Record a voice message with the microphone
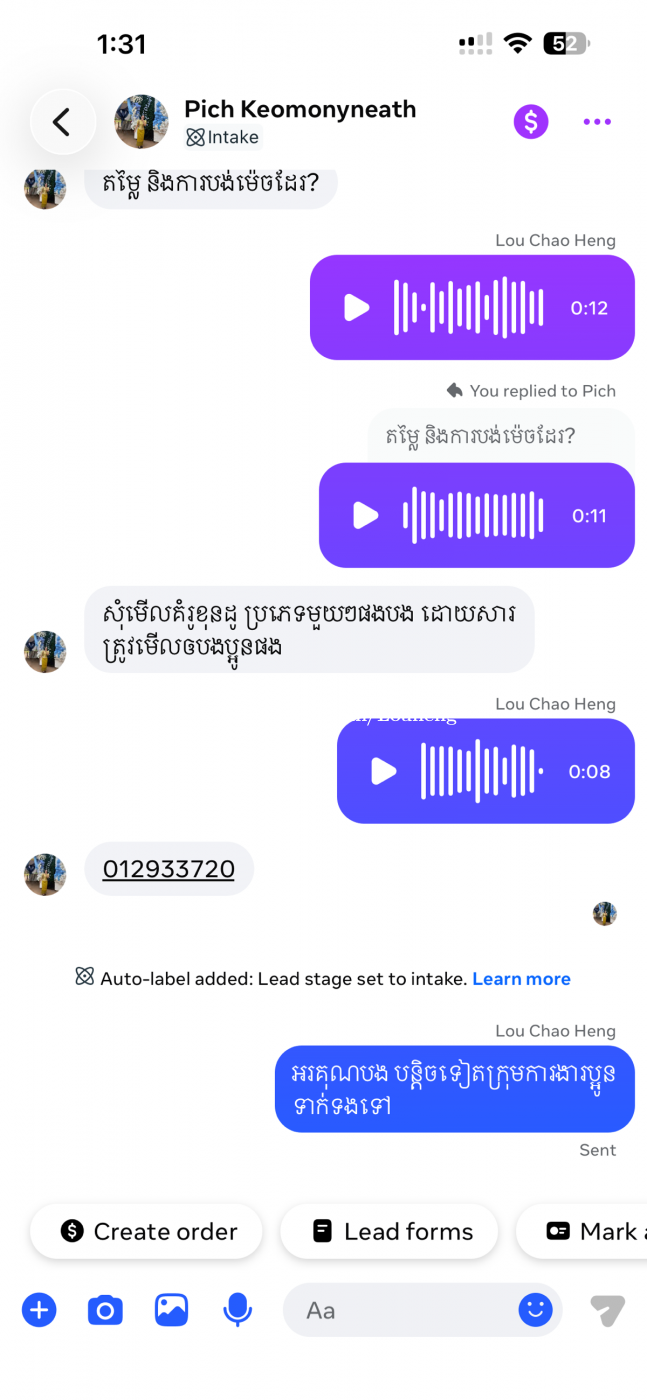Screen dimensions: 647x1400 (237, 1310)
